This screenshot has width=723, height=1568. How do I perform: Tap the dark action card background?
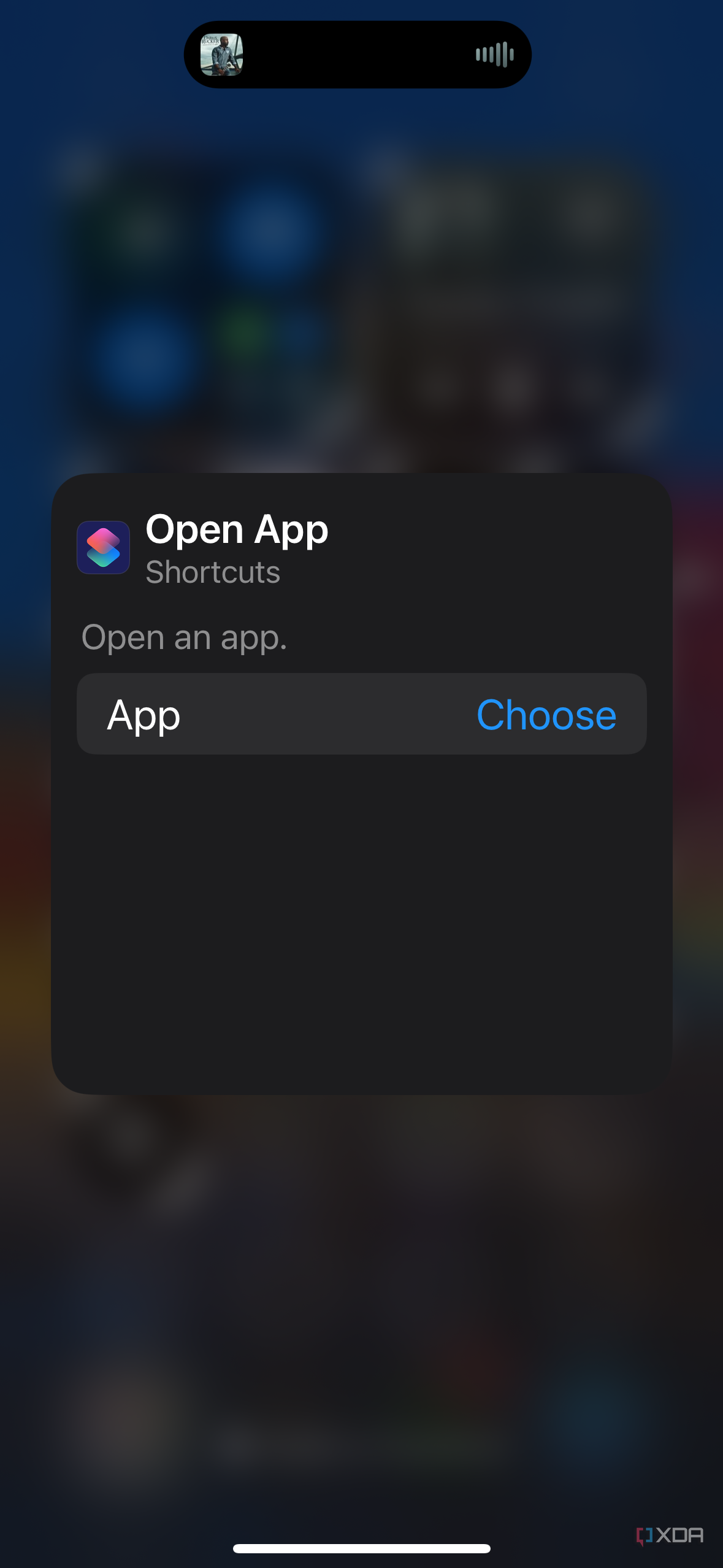coord(362,920)
